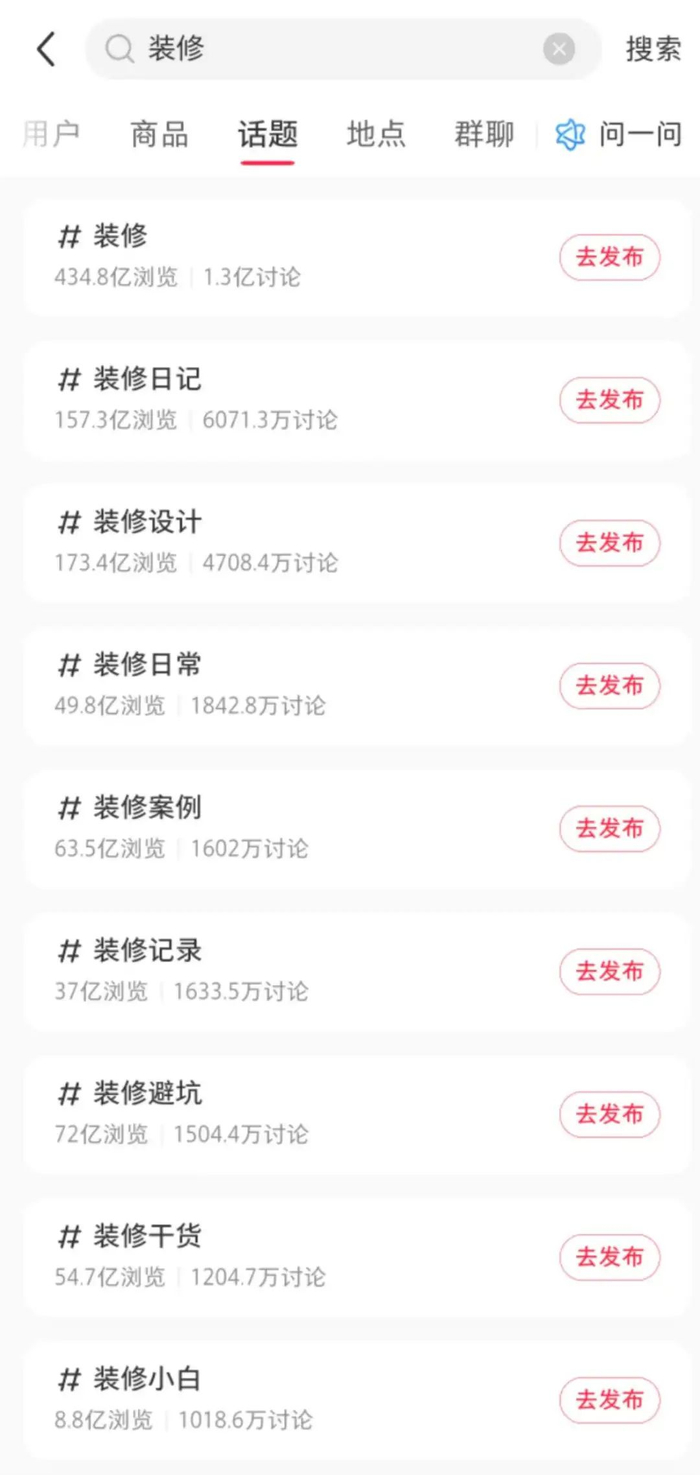
Task: Tap 去发布 for the 装修日常 topic
Action: tap(609, 686)
